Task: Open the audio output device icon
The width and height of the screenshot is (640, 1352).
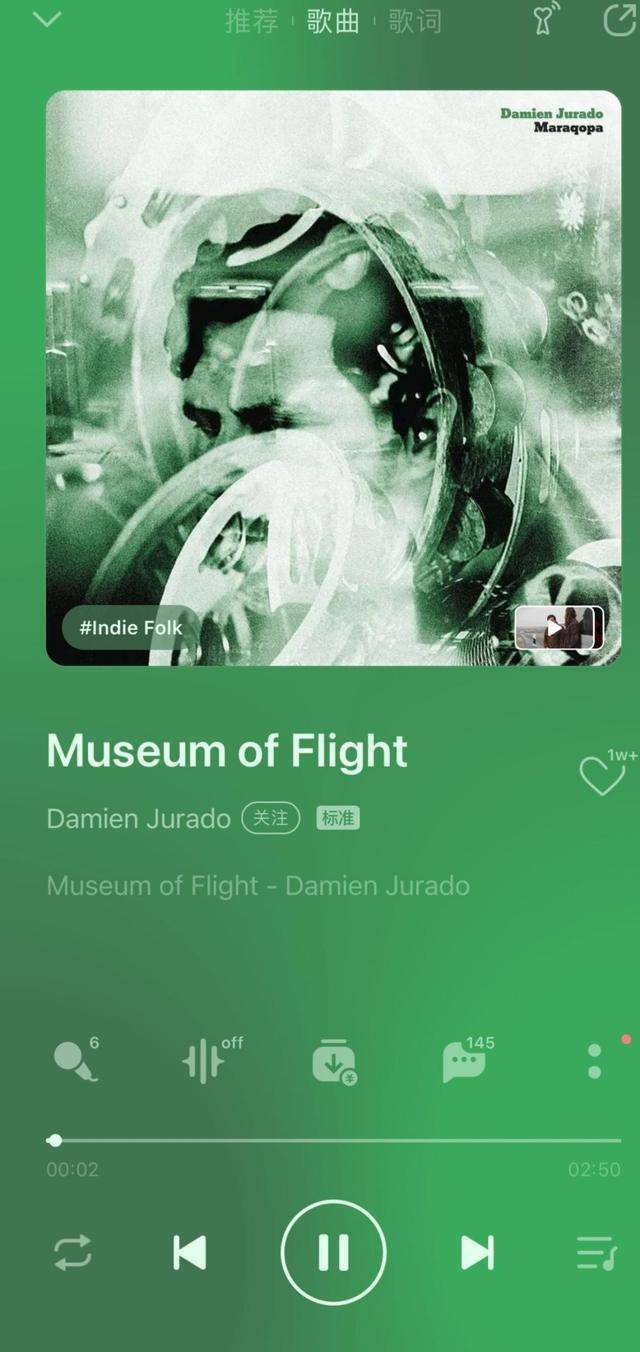Action: point(543,20)
